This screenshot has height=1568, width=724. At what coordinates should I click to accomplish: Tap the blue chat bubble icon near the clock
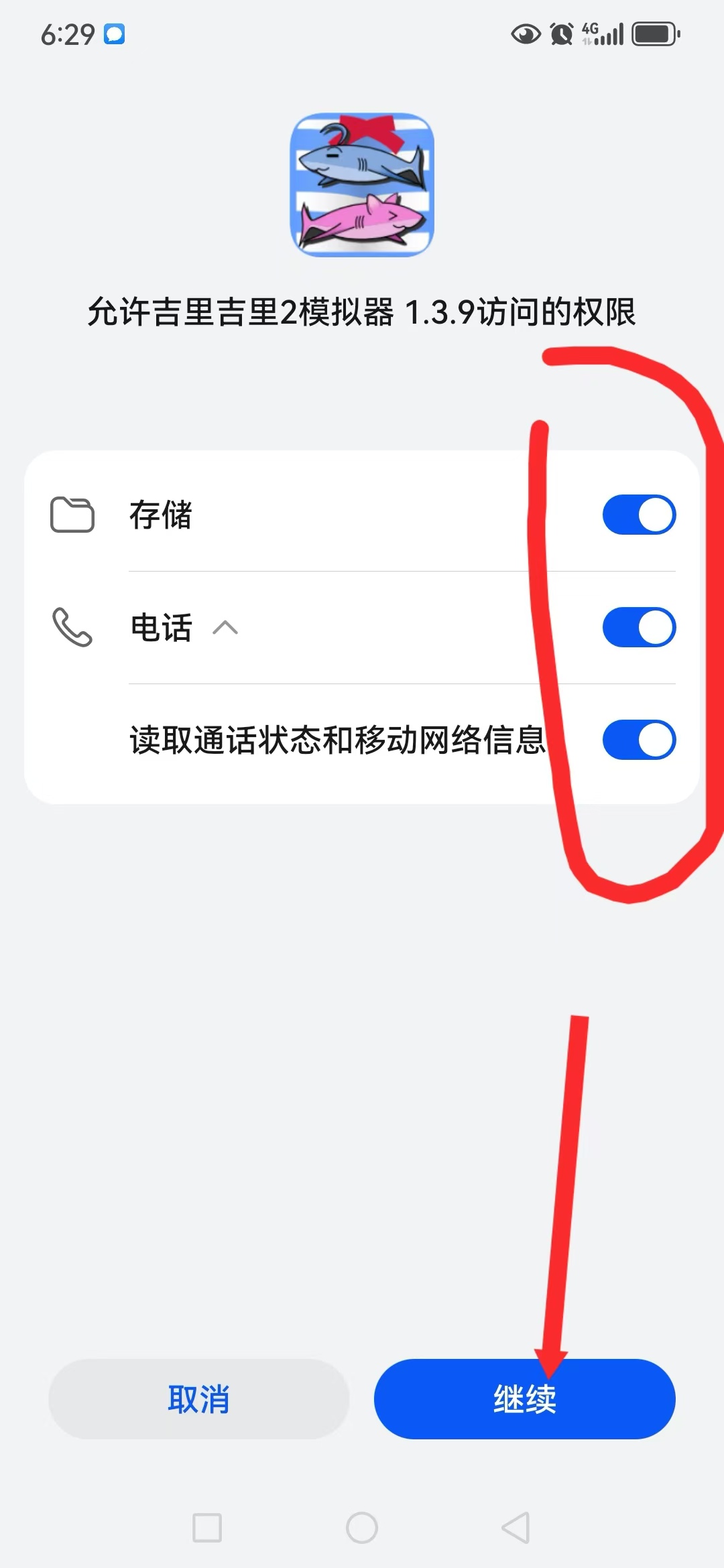(x=114, y=36)
